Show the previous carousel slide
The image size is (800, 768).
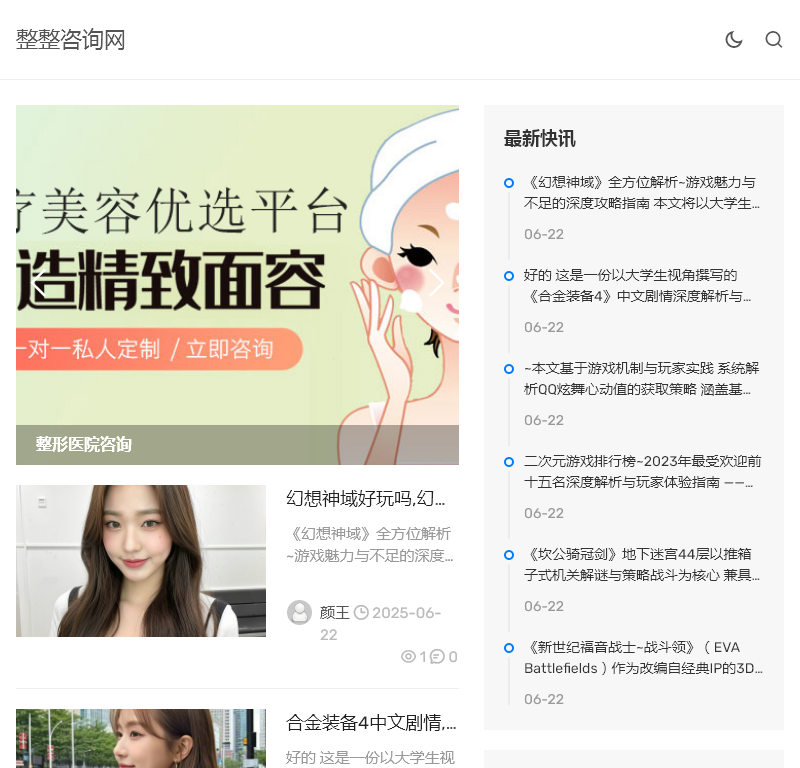tap(38, 285)
